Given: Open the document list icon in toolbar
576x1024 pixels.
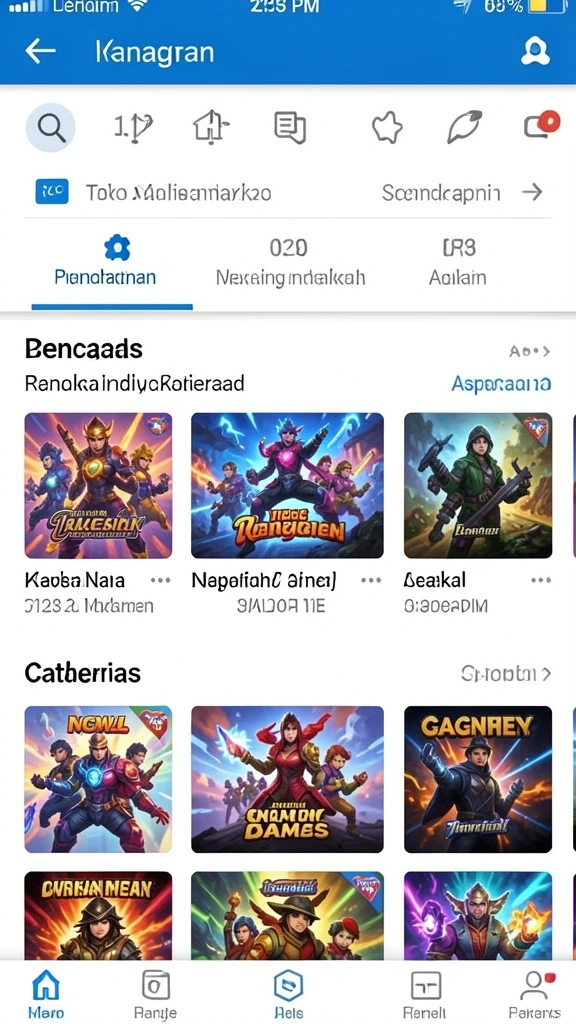Looking at the screenshot, I should pyautogui.click(x=289, y=127).
